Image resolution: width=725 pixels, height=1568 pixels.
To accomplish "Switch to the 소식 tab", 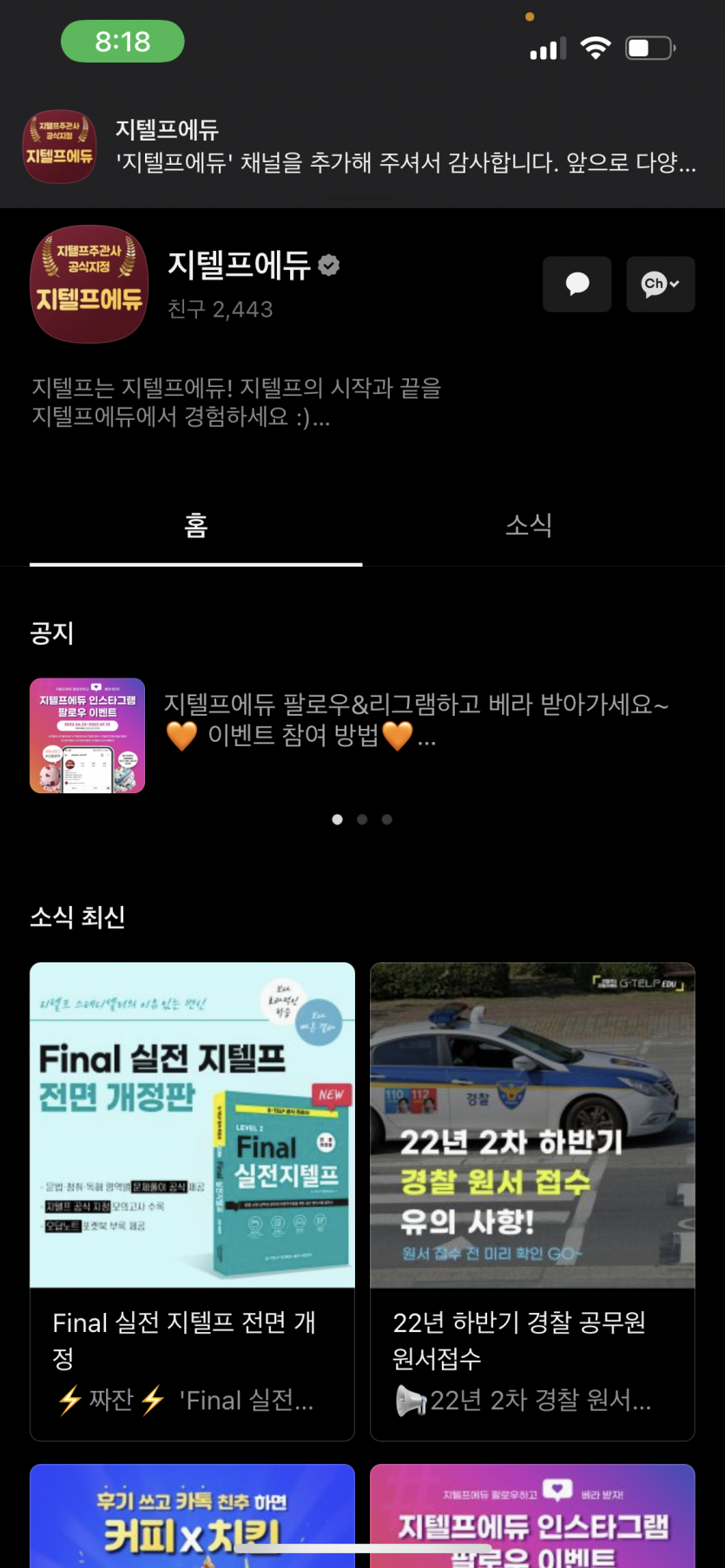I will point(528,525).
